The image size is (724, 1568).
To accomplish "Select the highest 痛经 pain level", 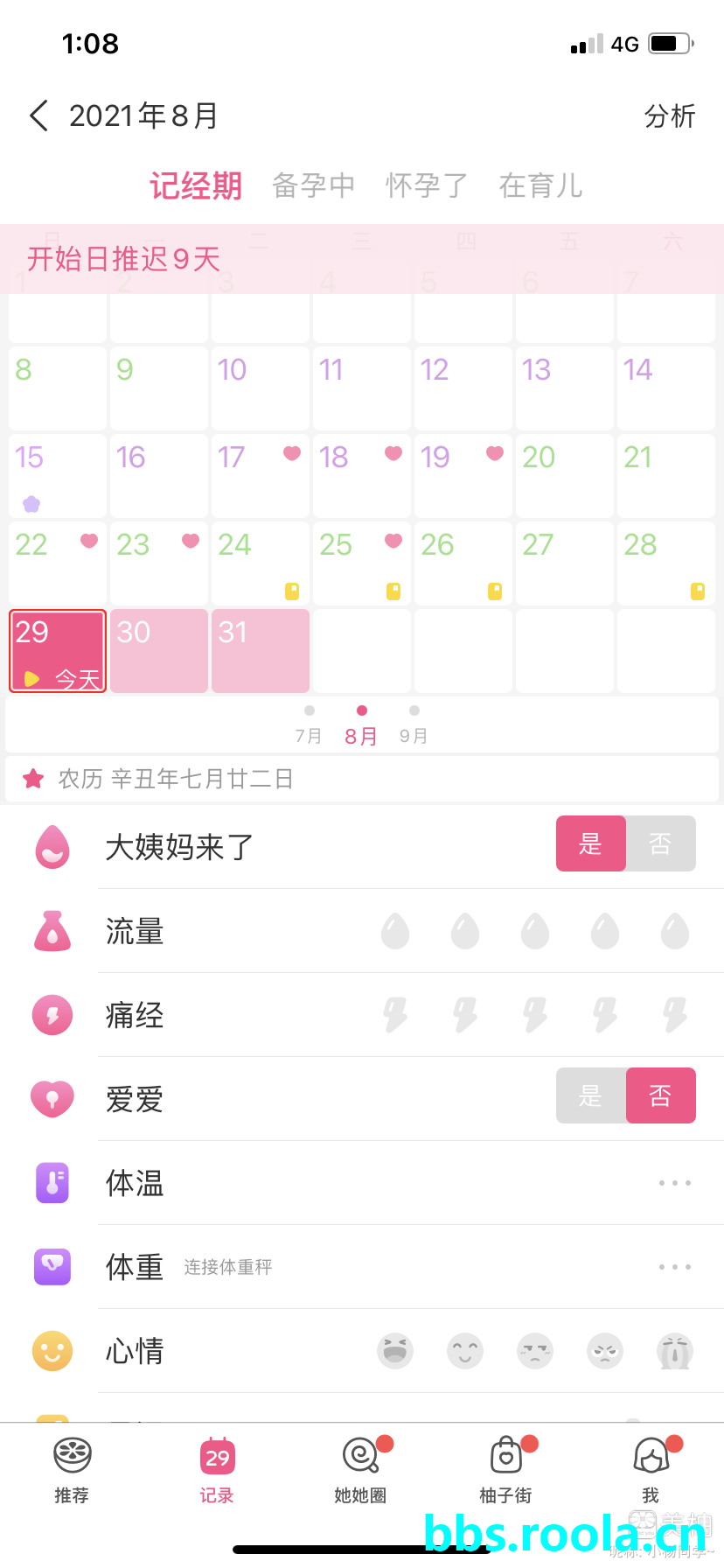I will click(x=675, y=1015).
